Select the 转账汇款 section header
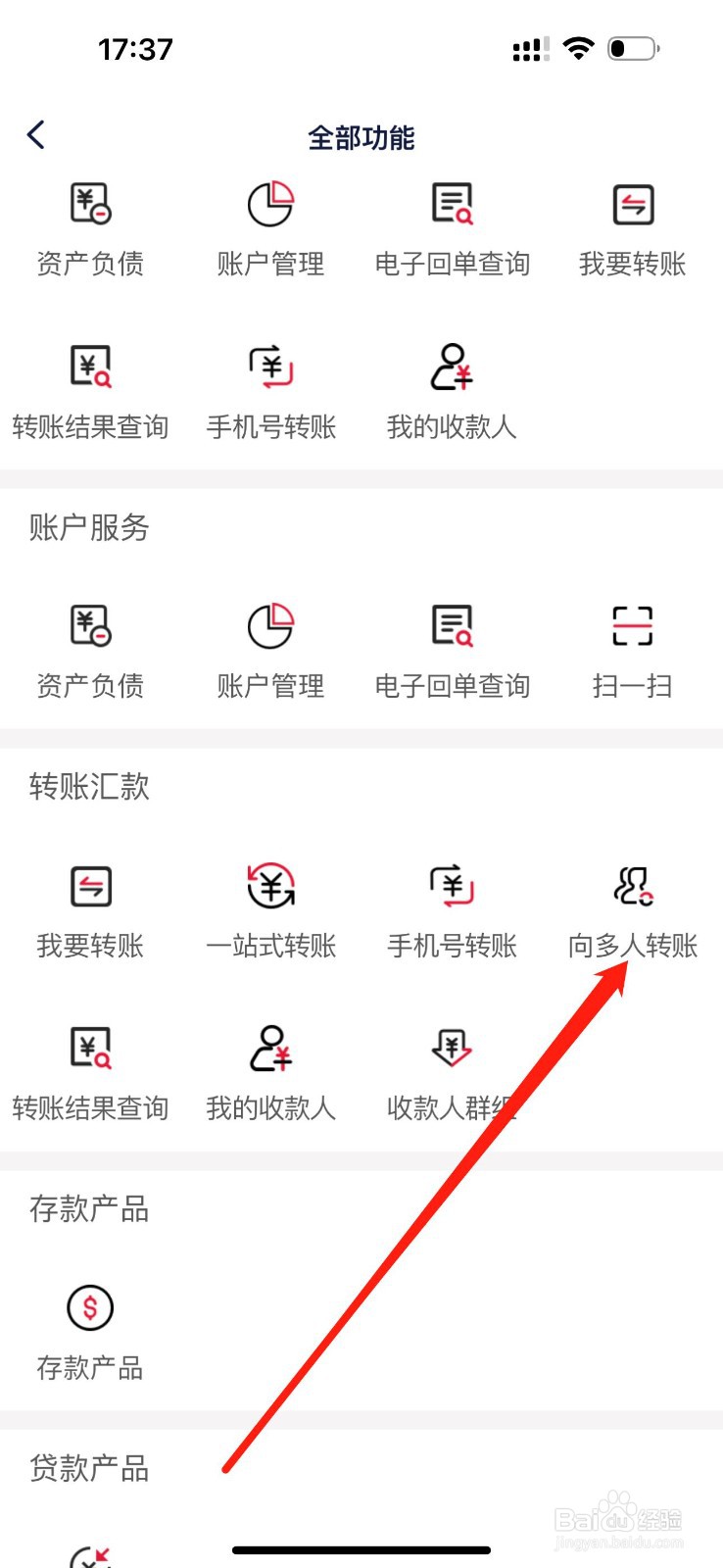Screen dimensions: 723x1568 (88, 786)
